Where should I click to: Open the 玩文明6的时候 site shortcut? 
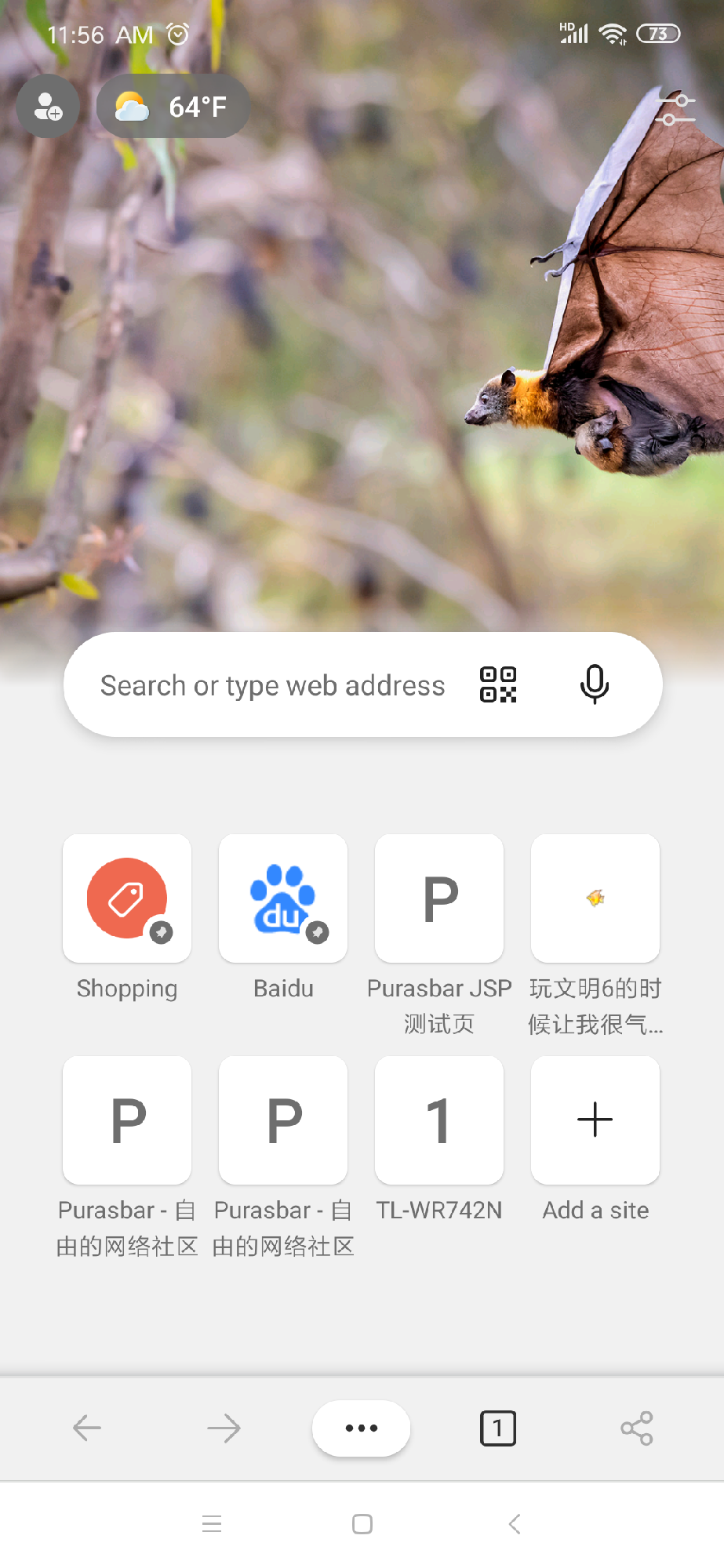point(595,898)
